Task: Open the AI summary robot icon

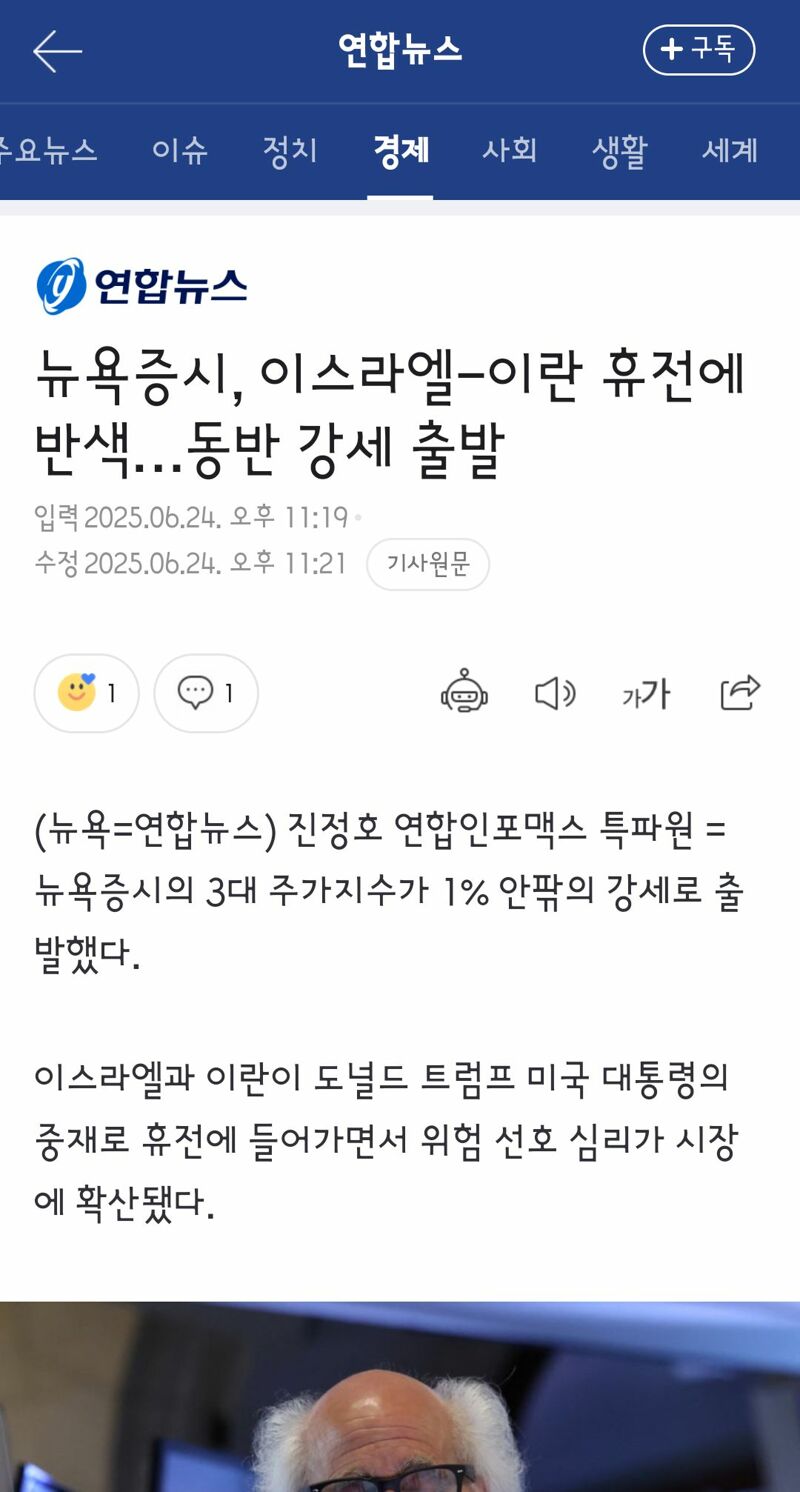Action: click(464, 692)
